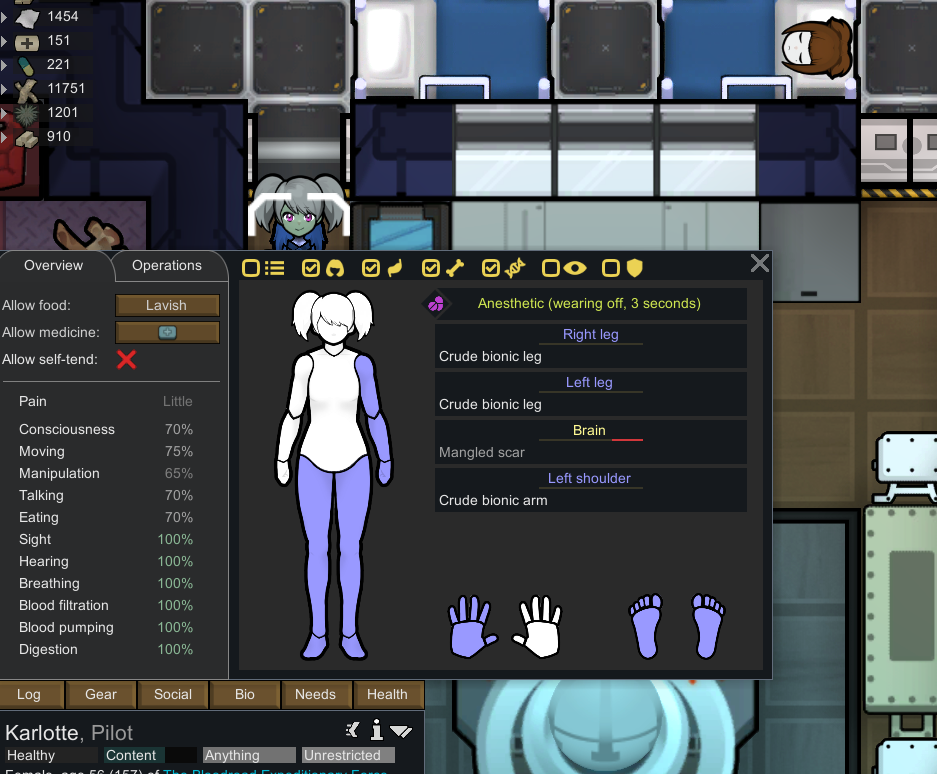Toggle the Allow self-tend option
Screen dimensions: 937x774
[126, 359]
